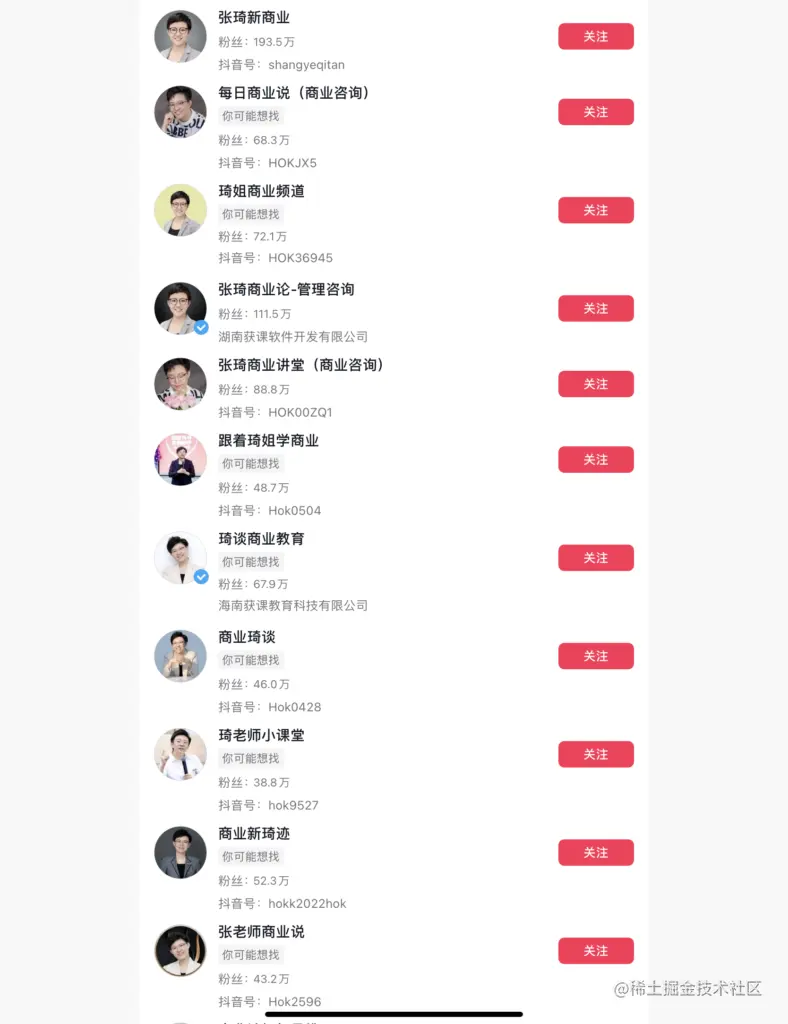Open 张琦新商业 profile row

(x=254, y=18)
